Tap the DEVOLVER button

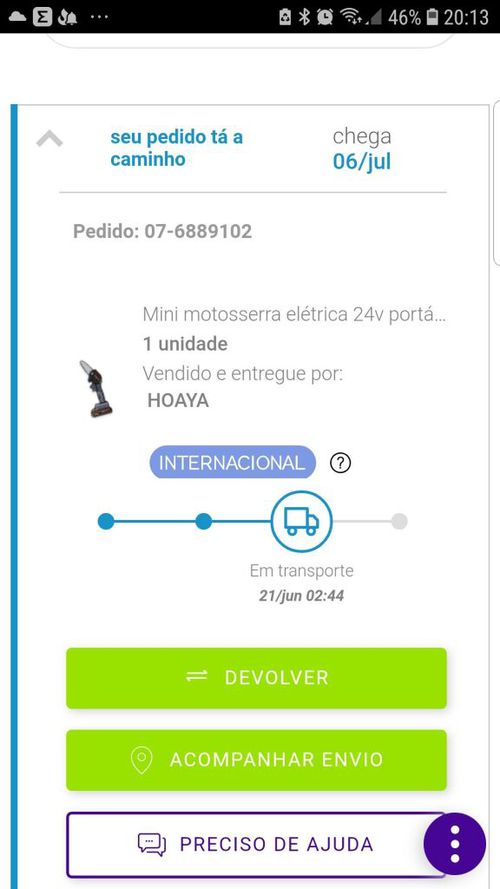coord(256,678)
